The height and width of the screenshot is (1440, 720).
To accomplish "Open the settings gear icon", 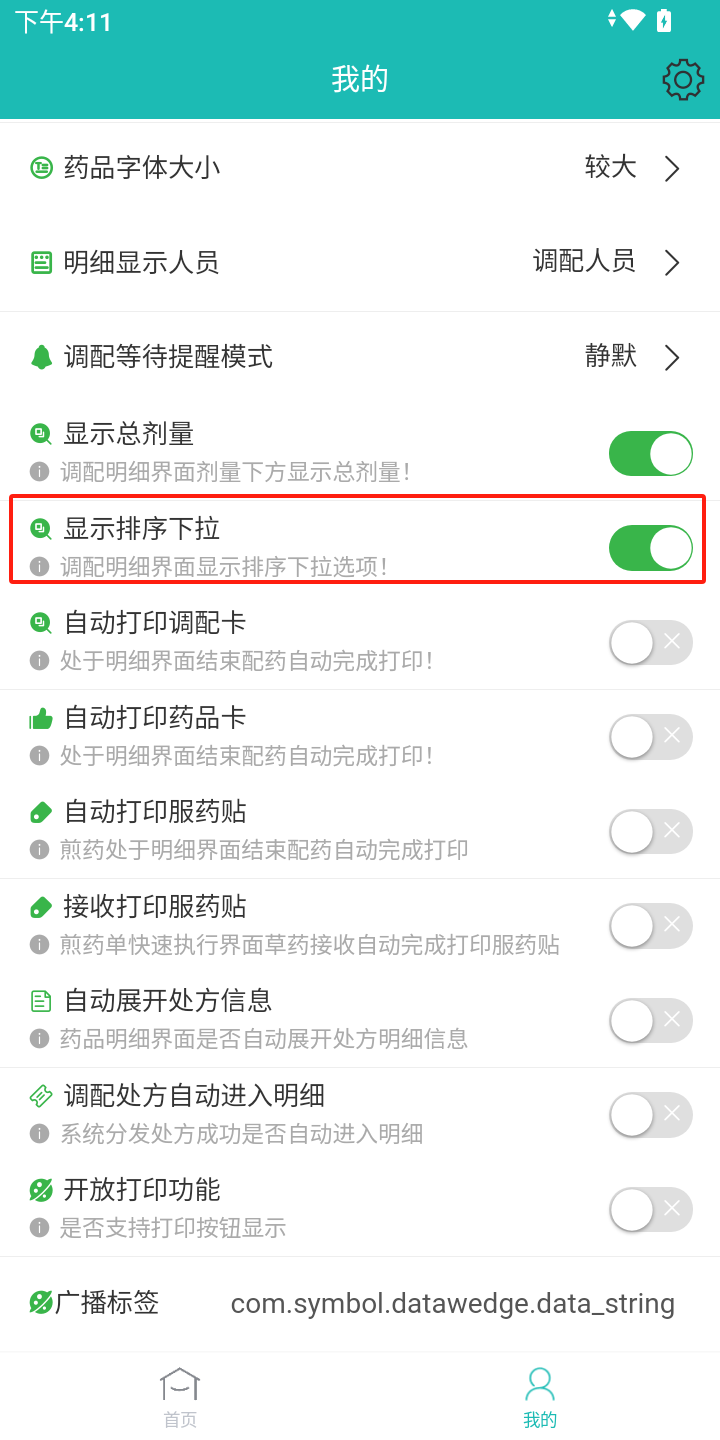I will click(x=683, y=79).
